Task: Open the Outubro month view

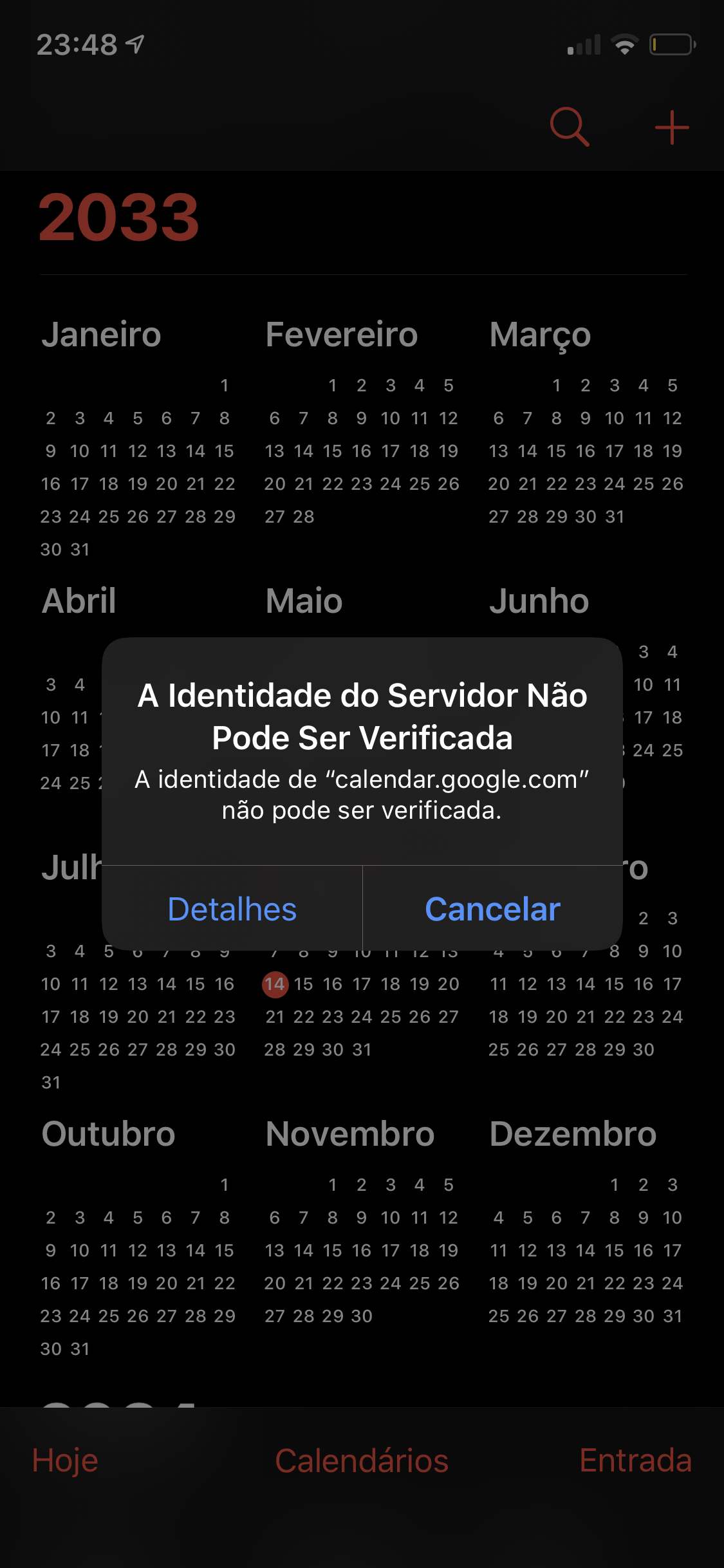Action: tap(108, 1134)
